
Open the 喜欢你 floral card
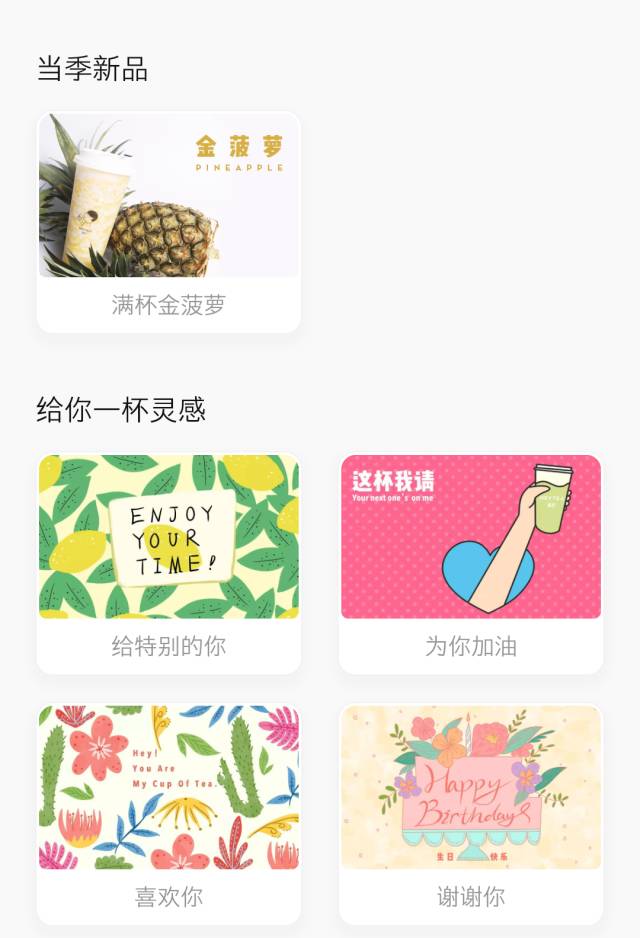pyautogui.click(x=168, y=814)
